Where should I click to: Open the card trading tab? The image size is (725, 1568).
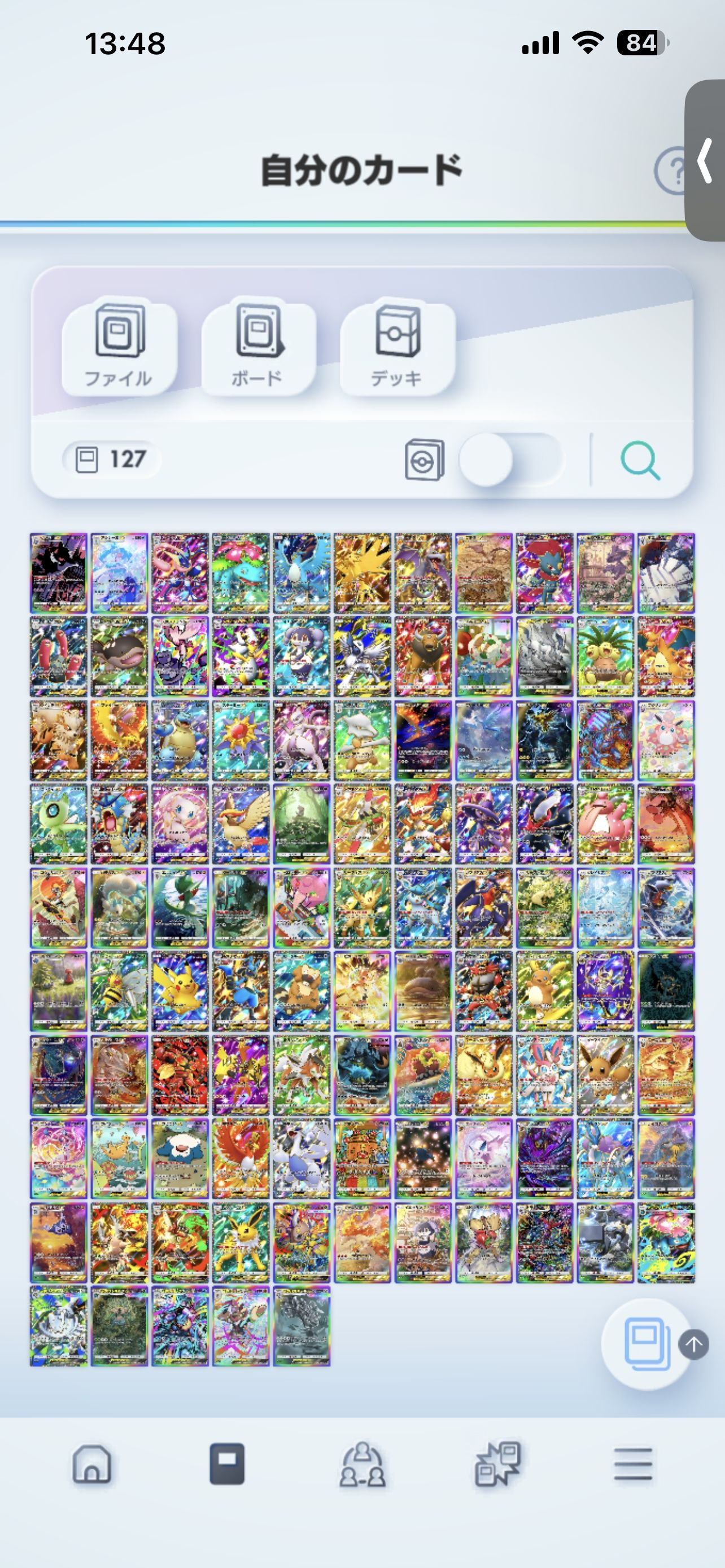click(497, 1464)
